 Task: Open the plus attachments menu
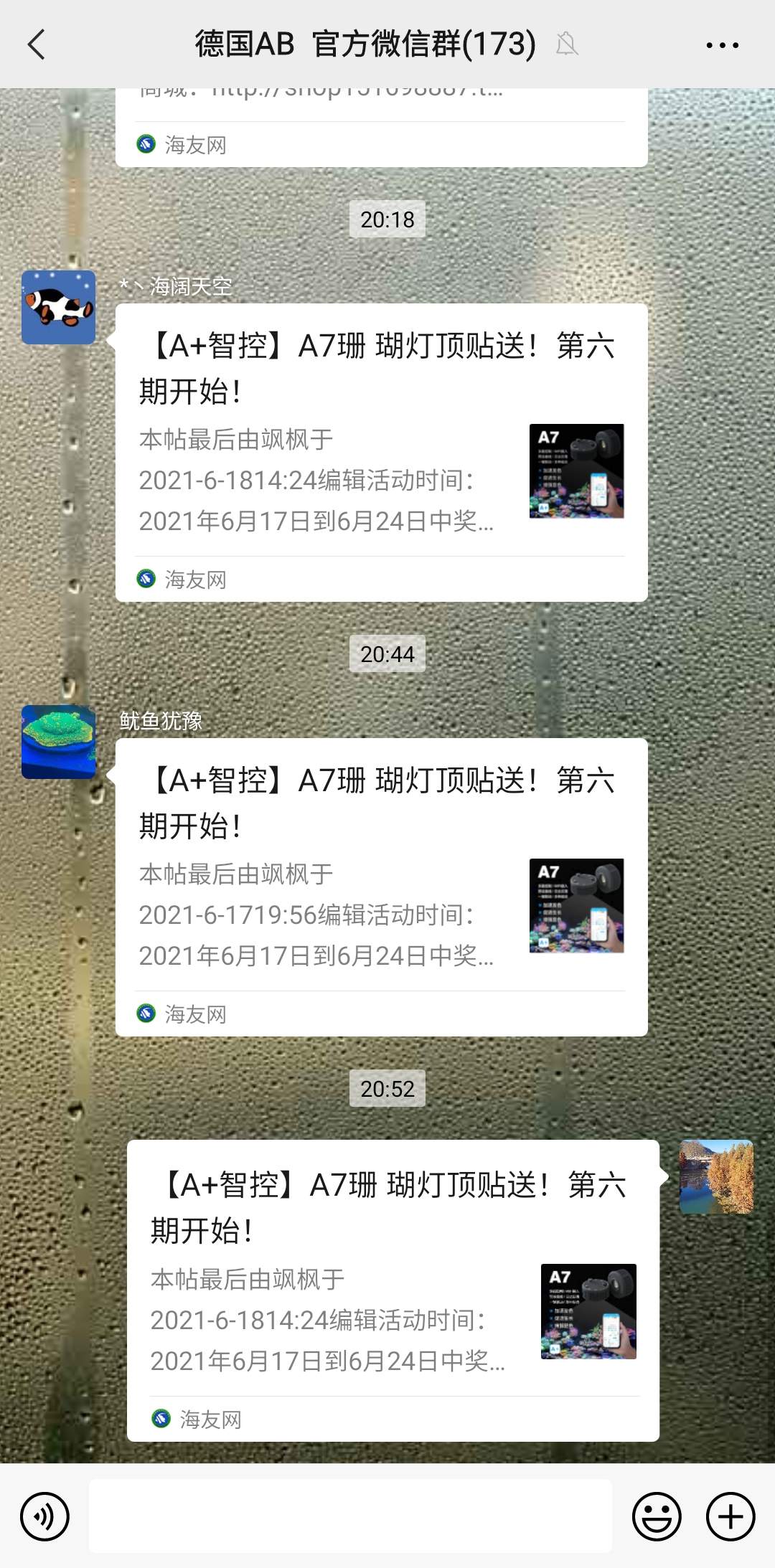(731, 1516)
